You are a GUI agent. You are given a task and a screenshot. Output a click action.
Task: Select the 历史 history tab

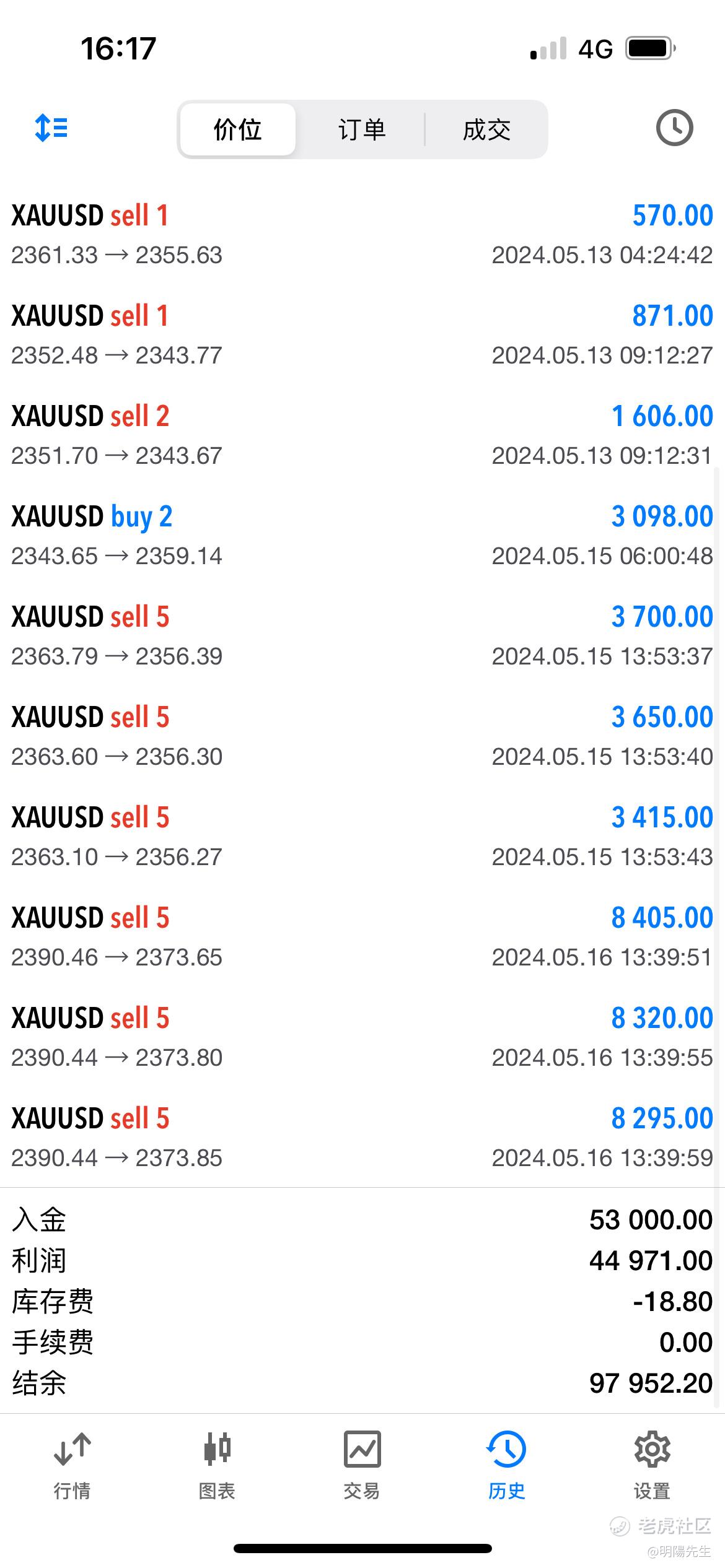click(506, 1465)
